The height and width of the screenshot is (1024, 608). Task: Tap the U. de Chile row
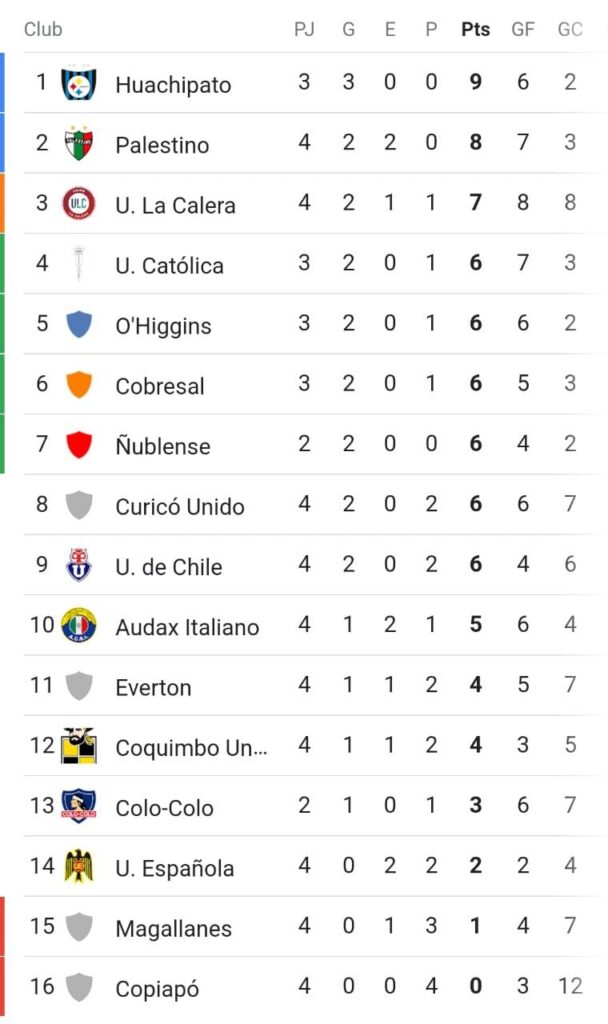(x=312, y=565)
